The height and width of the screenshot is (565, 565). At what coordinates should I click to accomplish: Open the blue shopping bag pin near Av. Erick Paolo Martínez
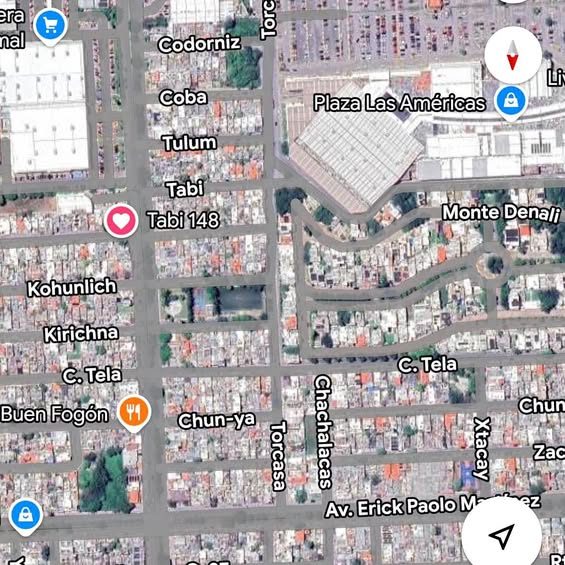26,516
